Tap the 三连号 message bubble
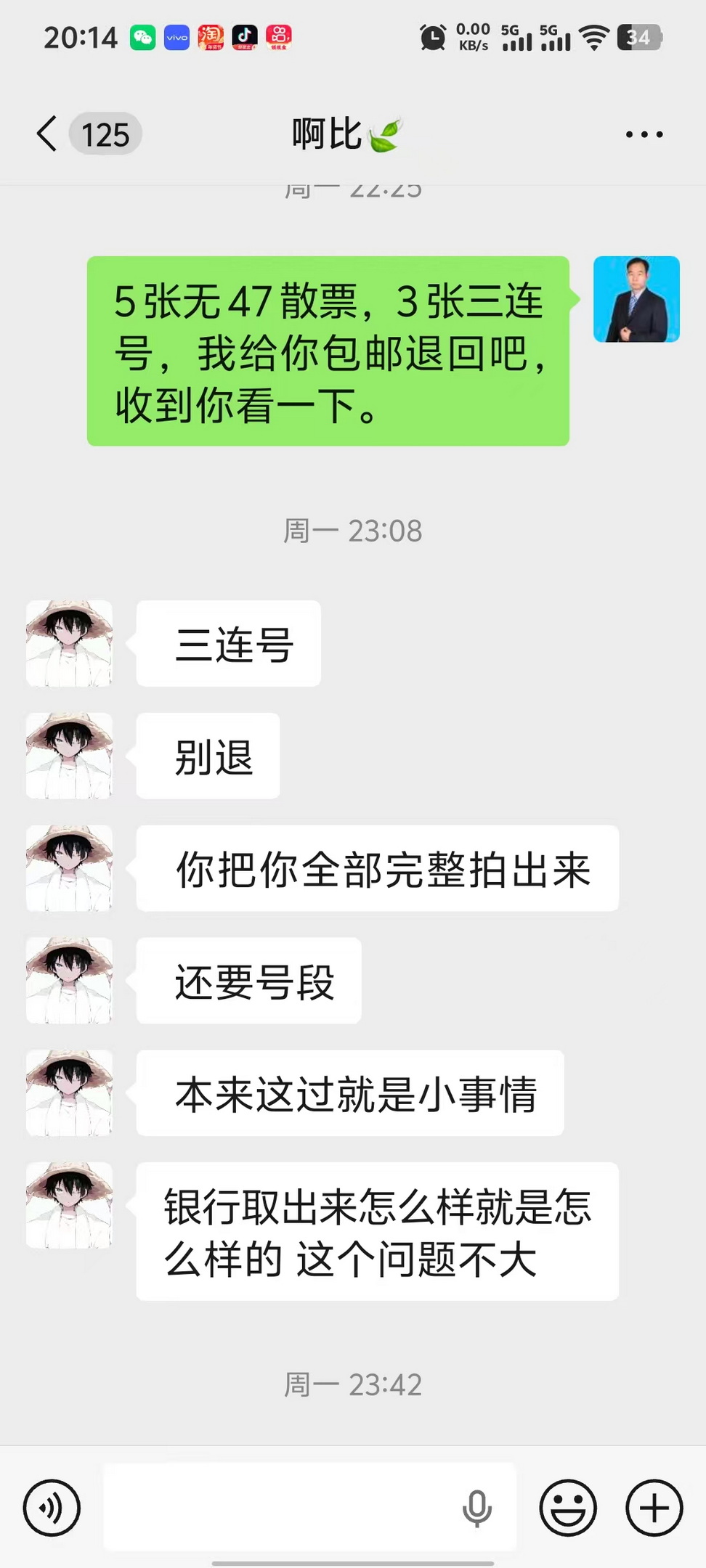The height and width of the screenshot is (1568, 706). click(227, 643)
